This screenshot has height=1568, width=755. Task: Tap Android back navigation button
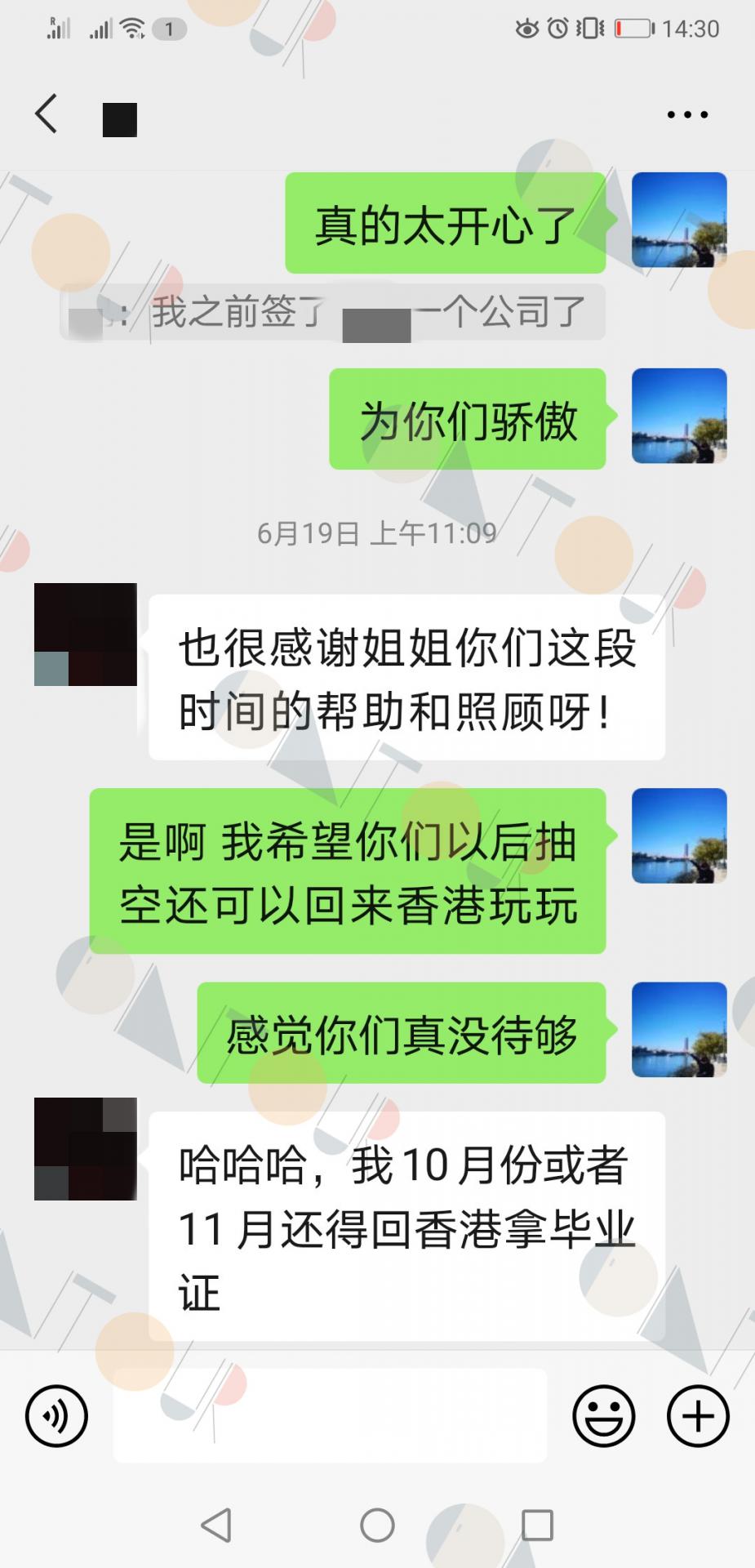tap(216, 1525)
